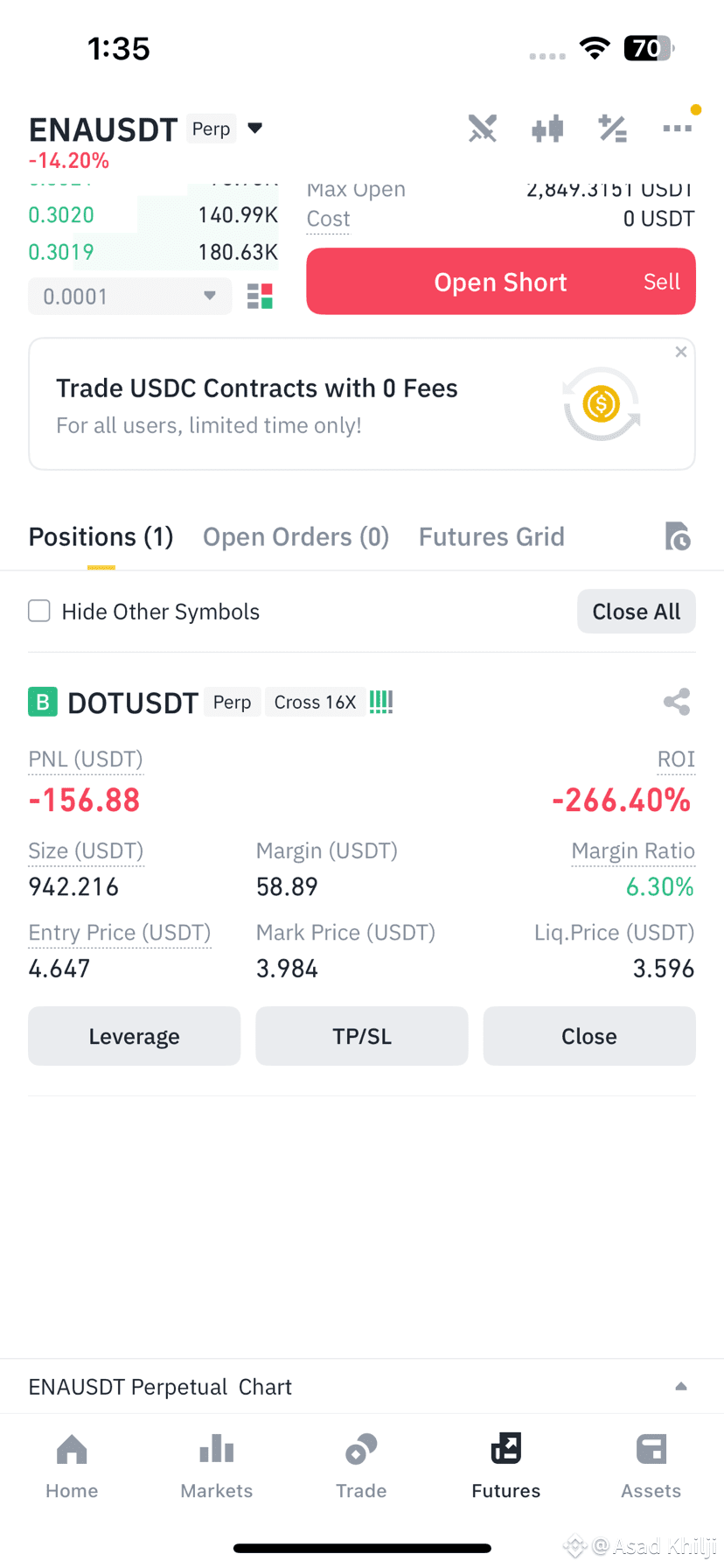Open the ENAUSDT symbol dropdown
The width and height of the screenshot is (724, 1568).
click(254, 129)
